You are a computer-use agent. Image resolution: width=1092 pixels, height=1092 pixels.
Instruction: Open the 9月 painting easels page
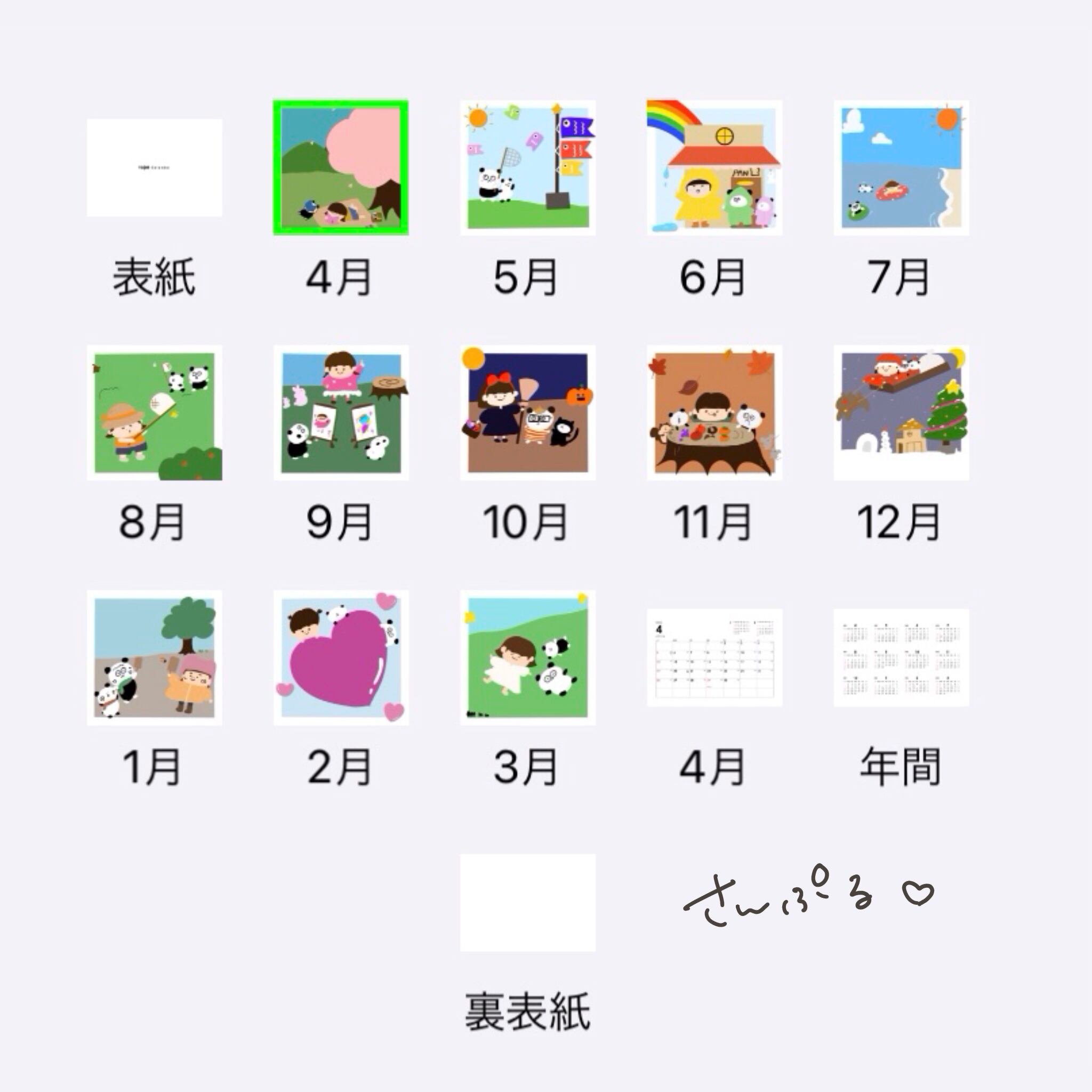pos(341,413)
